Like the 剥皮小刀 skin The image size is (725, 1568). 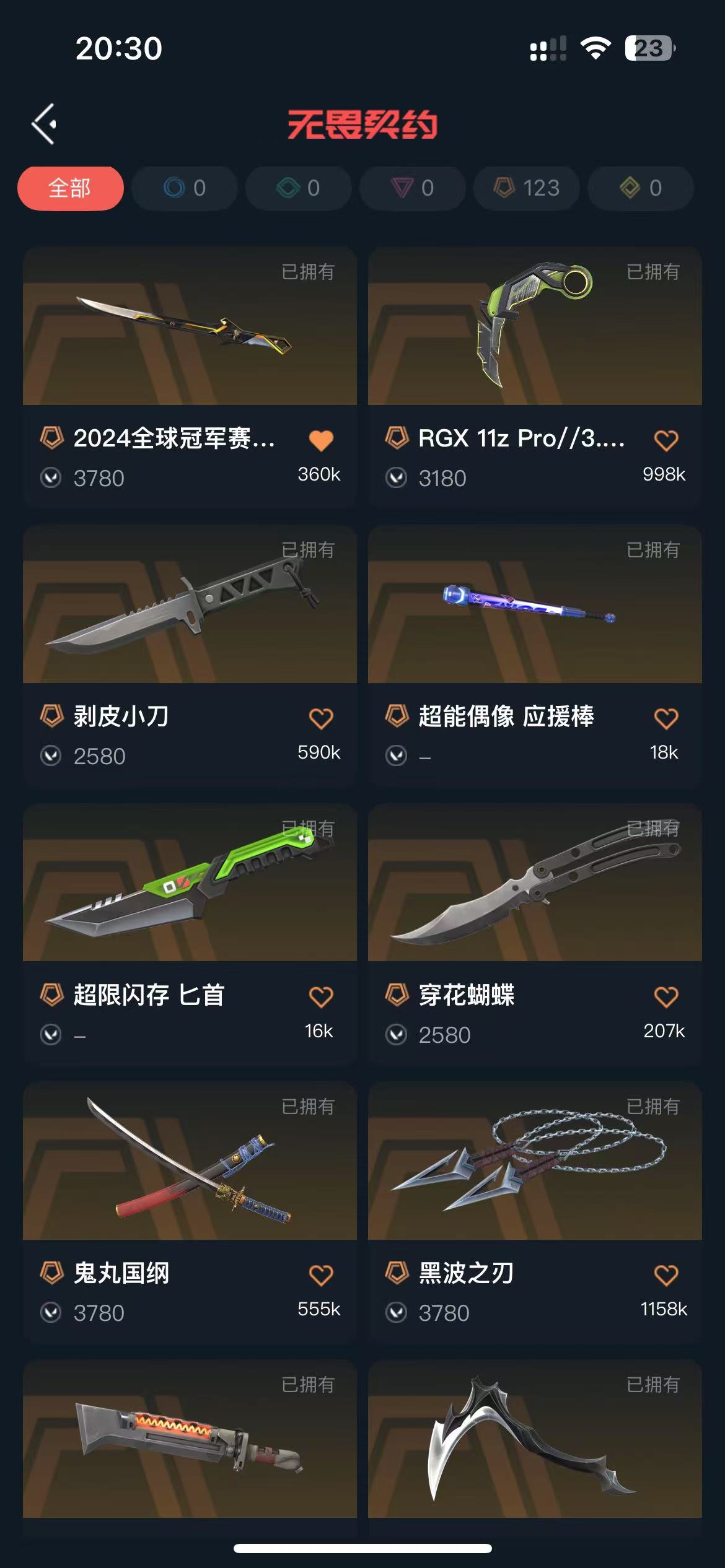point(321,718)
